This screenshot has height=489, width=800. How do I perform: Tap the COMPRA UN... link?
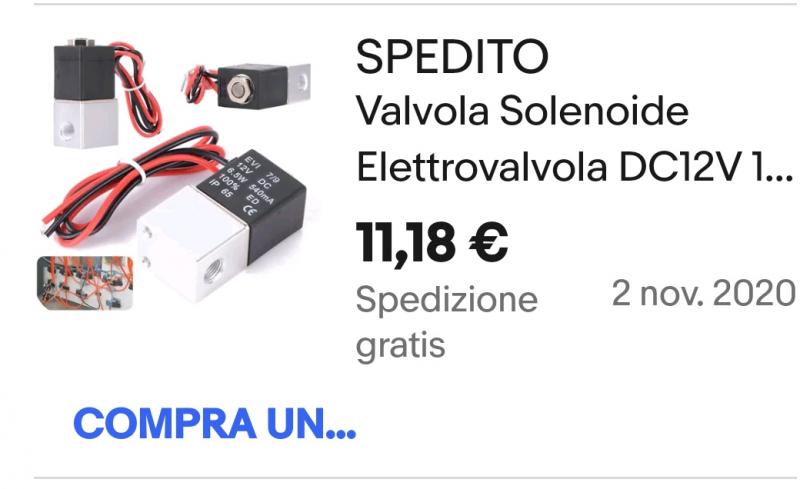pyautogui.click(x=215, y=424)
